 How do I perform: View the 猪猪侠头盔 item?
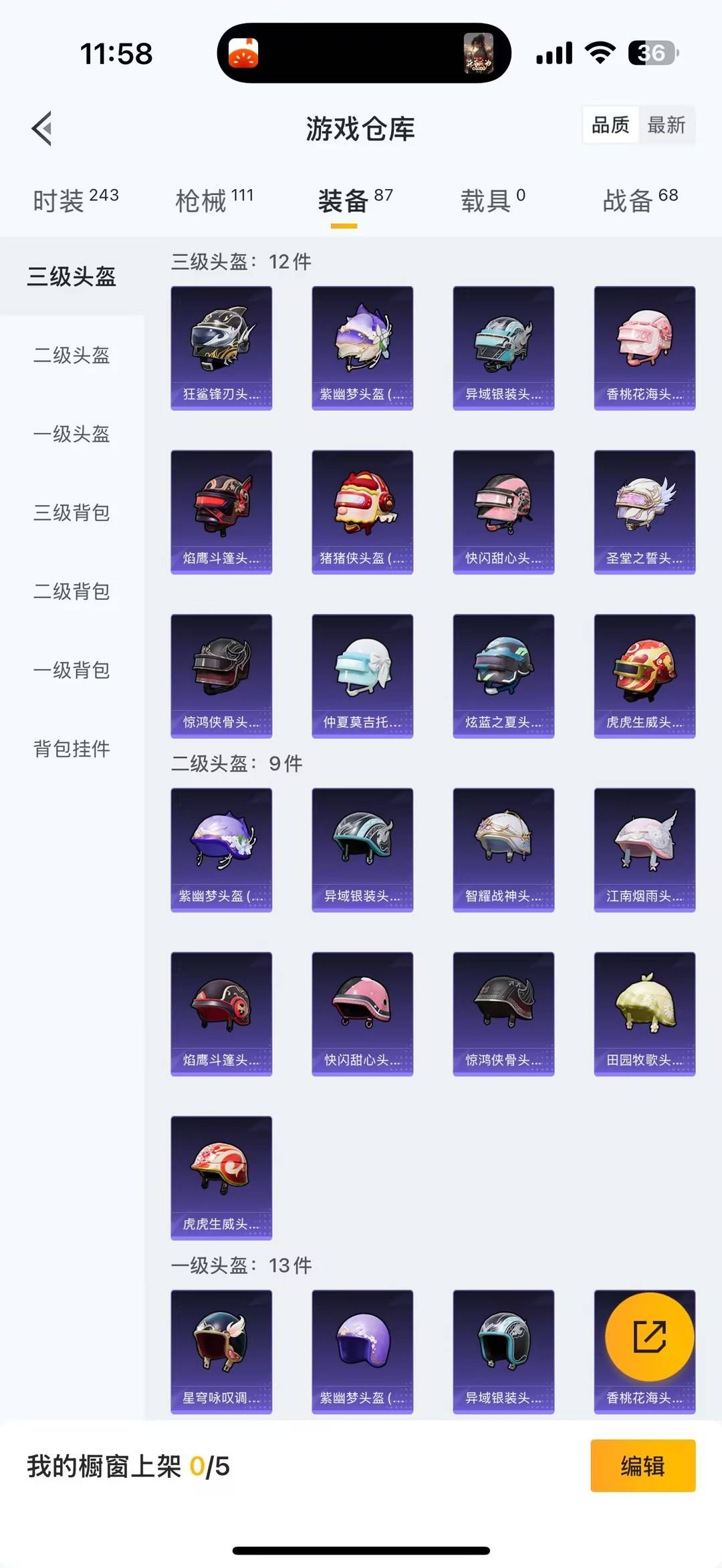[362, 512]
